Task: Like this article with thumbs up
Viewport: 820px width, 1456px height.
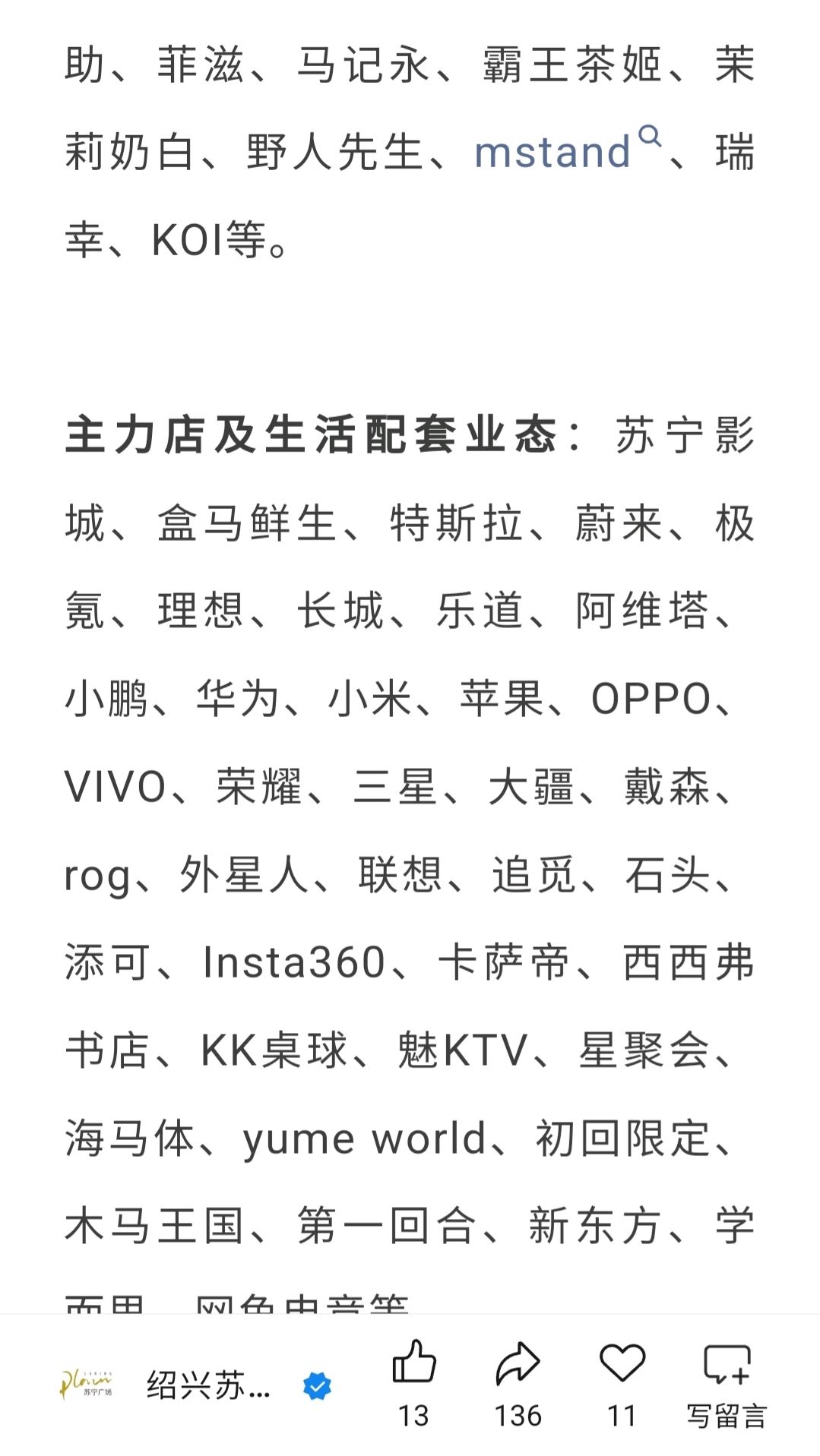Action: [x=414, y=1385]
